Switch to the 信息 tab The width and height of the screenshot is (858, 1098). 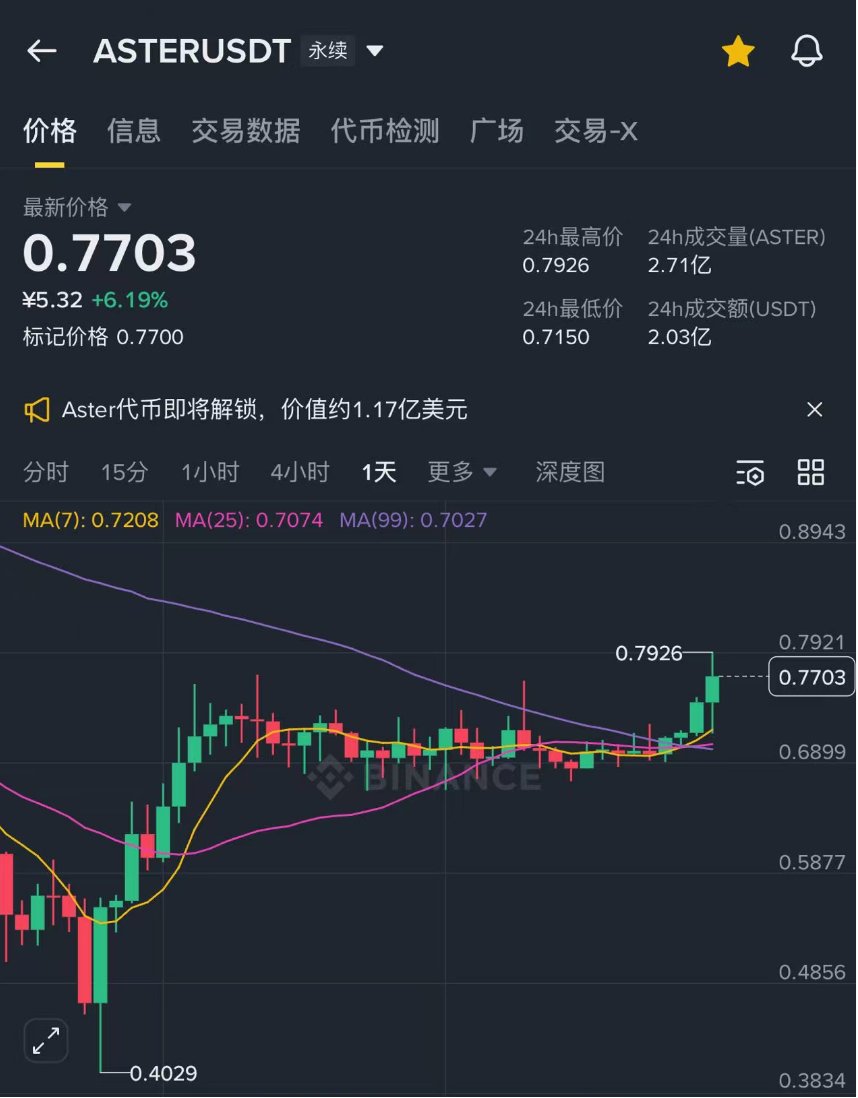pyautogui.click(x=133, y=131)
